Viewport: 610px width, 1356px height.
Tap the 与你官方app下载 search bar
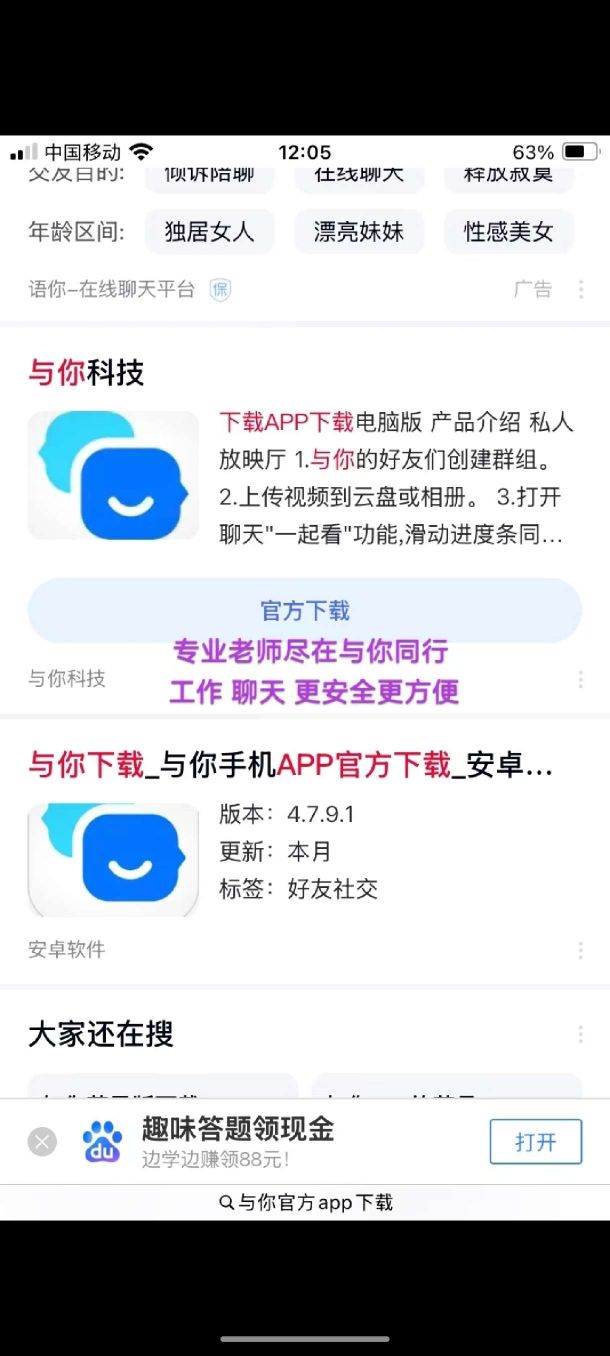(305, 1202)
